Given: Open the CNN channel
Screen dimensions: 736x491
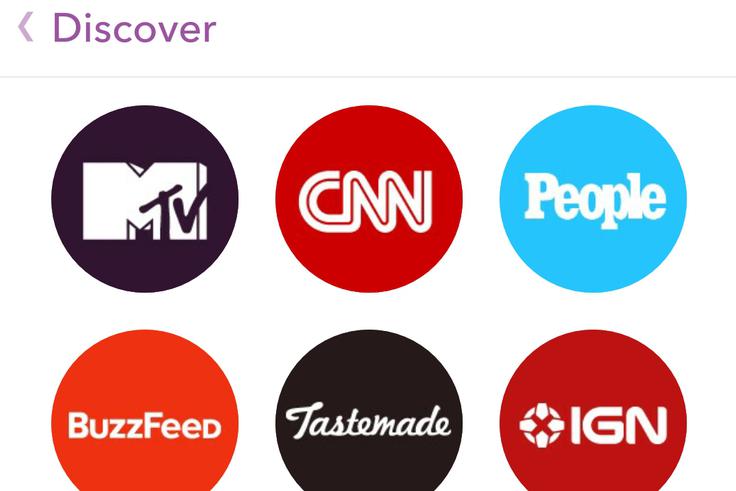Looking at the screenshot, I should tap(369, 199).
